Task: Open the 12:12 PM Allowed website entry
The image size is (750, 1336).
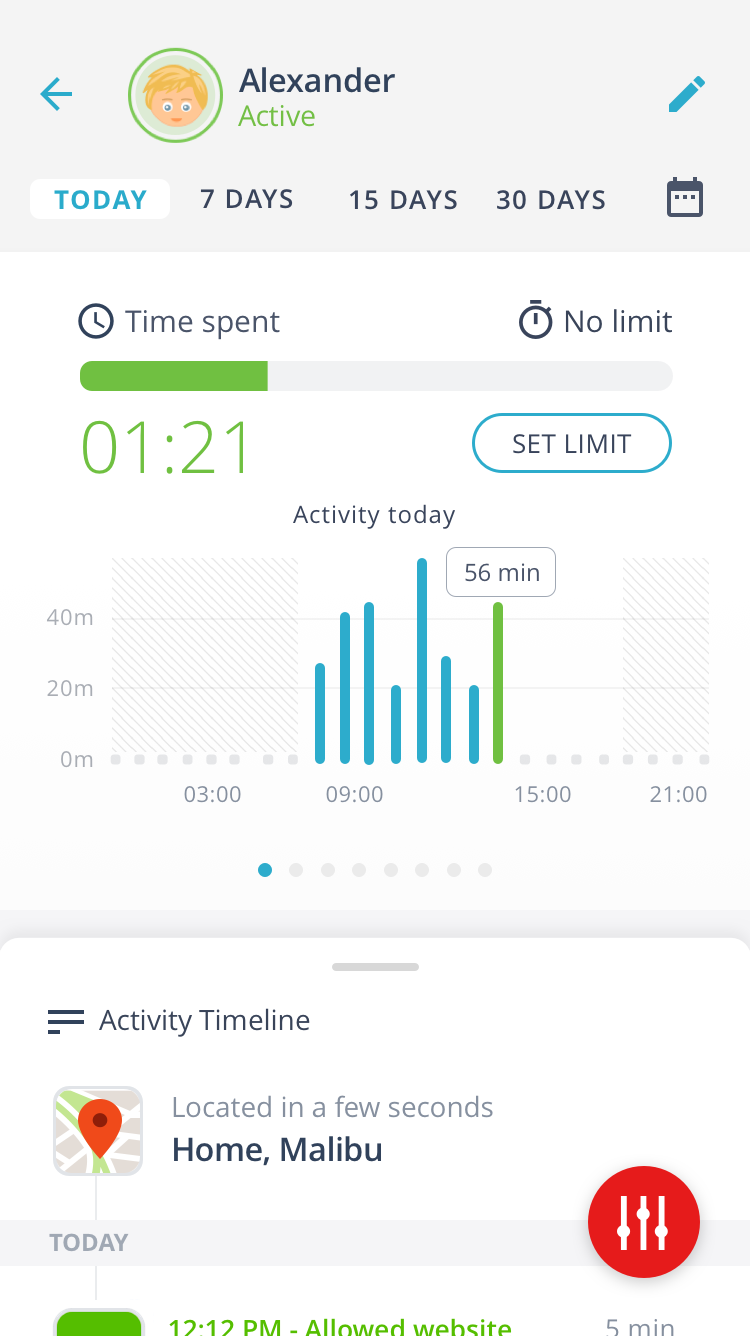Action: click(x=340, y=1325)
